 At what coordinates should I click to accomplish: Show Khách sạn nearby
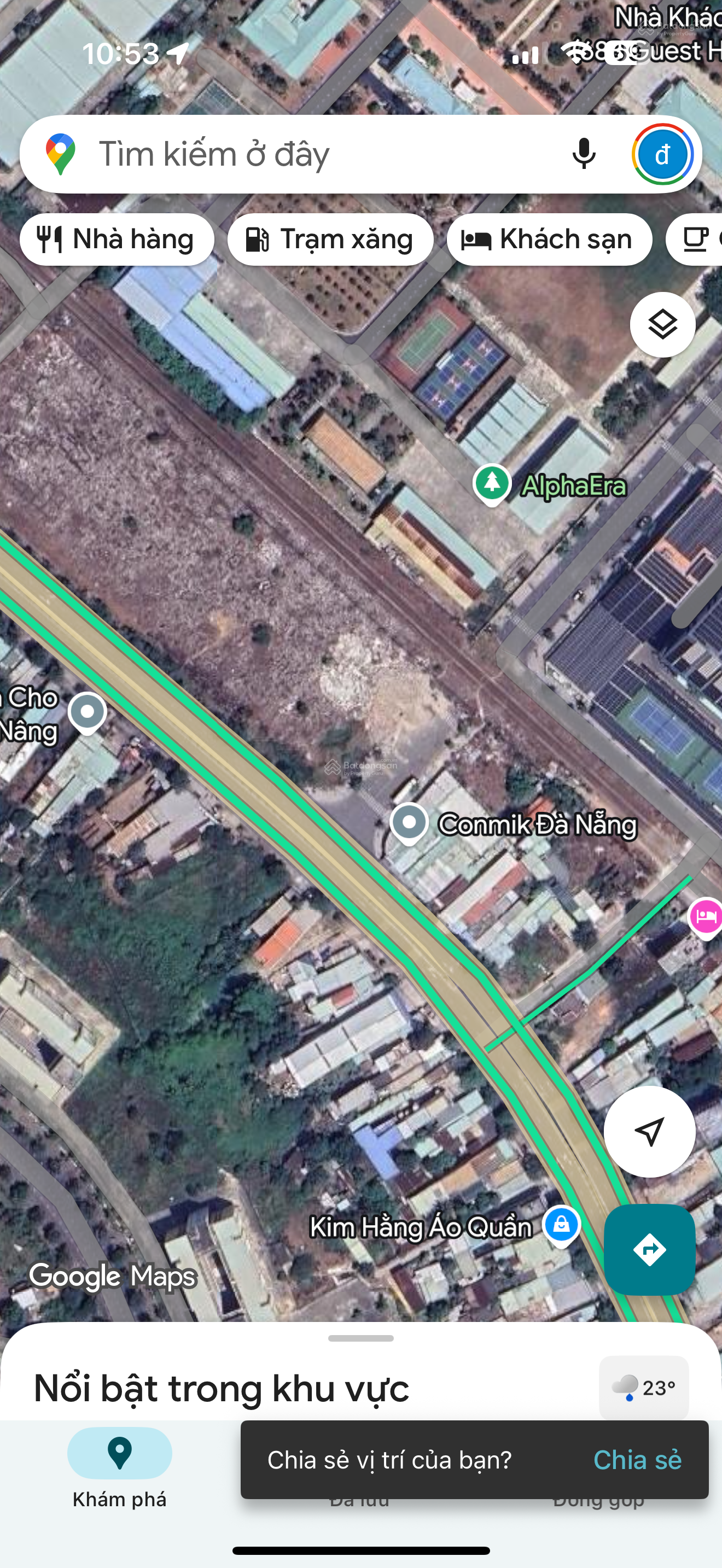tap(549, 239)
